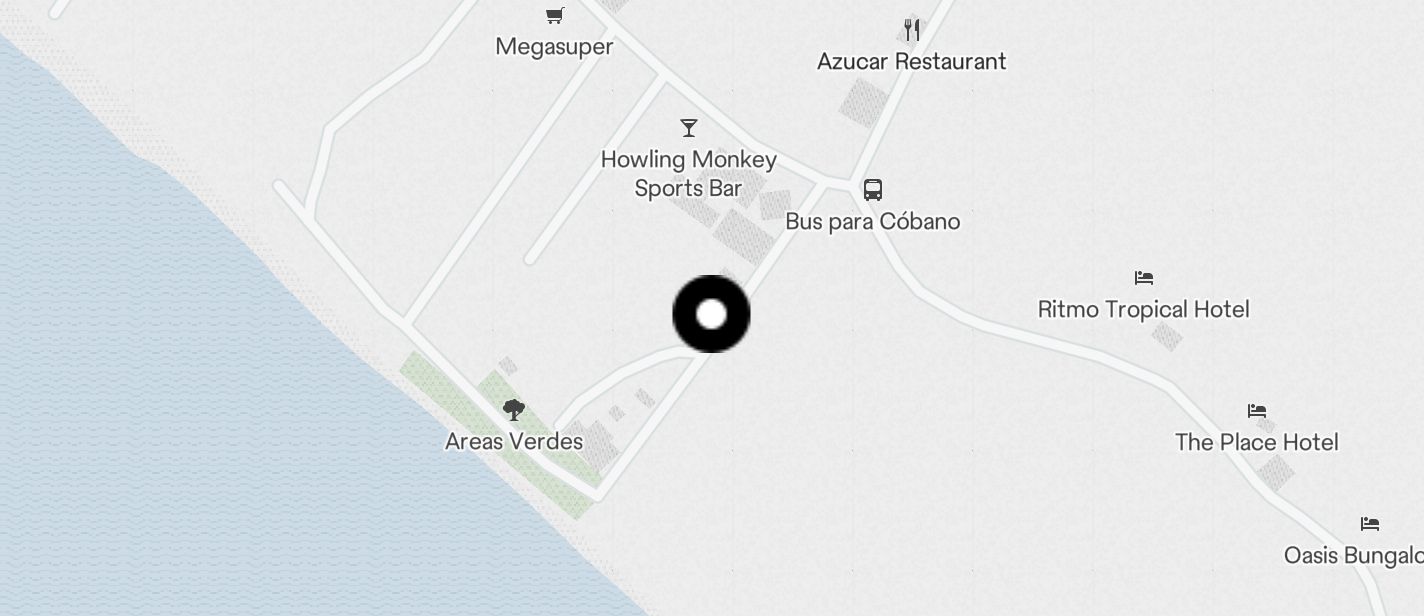The width and height of the screenshot is (1424, 616).
Task: Open the Azucar Restaurant map marker
Action: 910,29
